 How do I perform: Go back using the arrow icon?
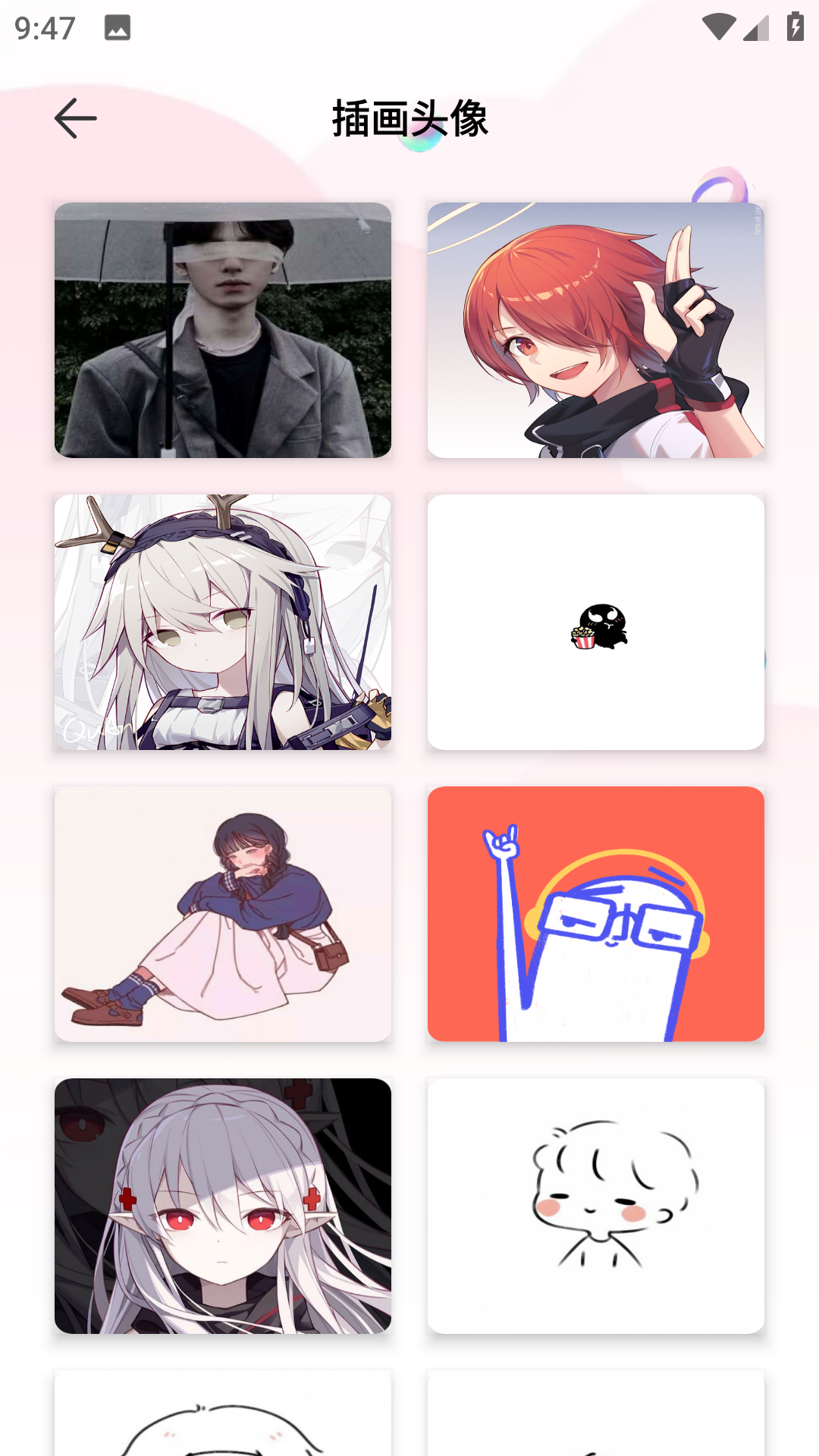[x=75, y=118]
